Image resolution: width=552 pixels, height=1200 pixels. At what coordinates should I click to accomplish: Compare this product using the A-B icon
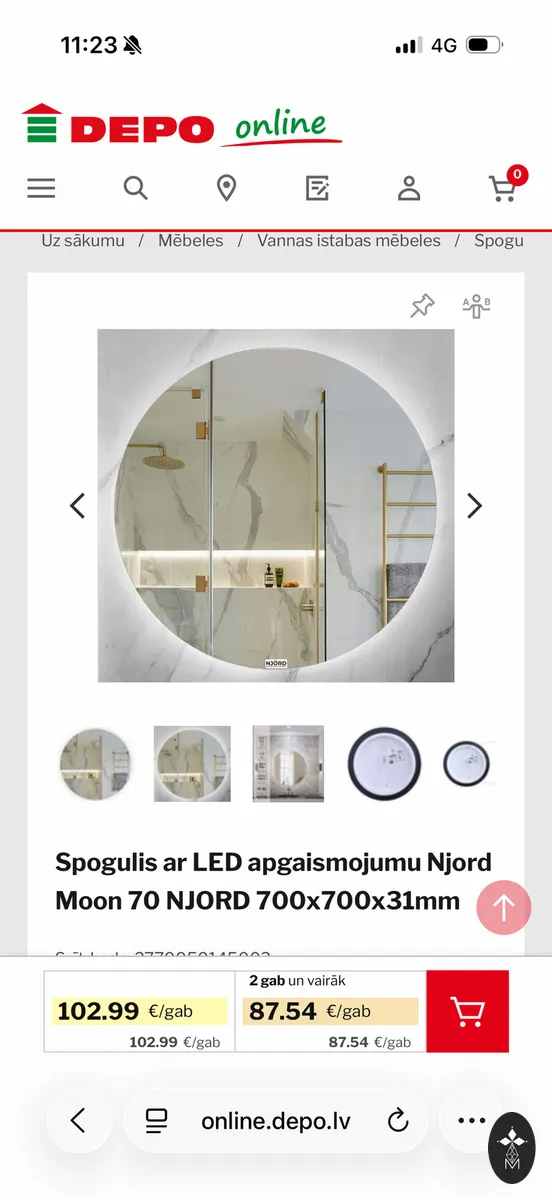click(x=476, y=306)
